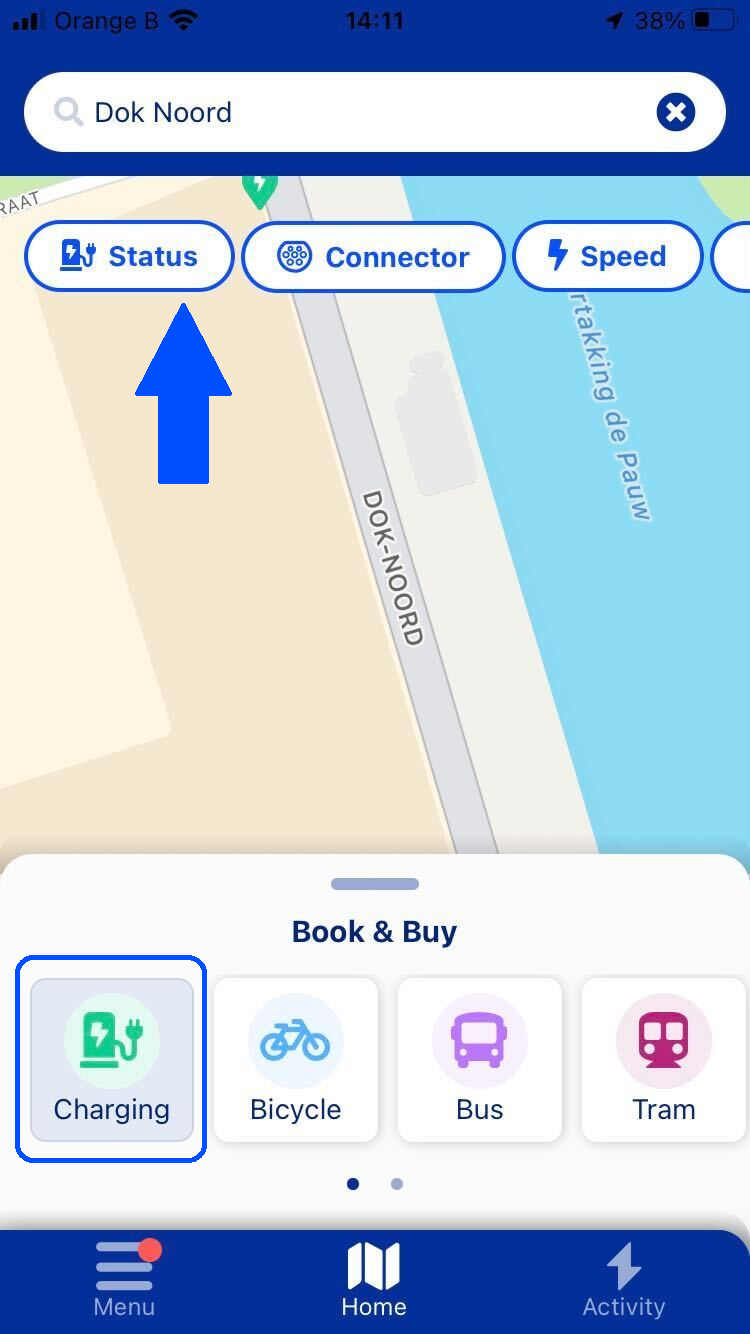Clear the Dok Noord search text
The image size is (750, 1334).
pos(676,112)
